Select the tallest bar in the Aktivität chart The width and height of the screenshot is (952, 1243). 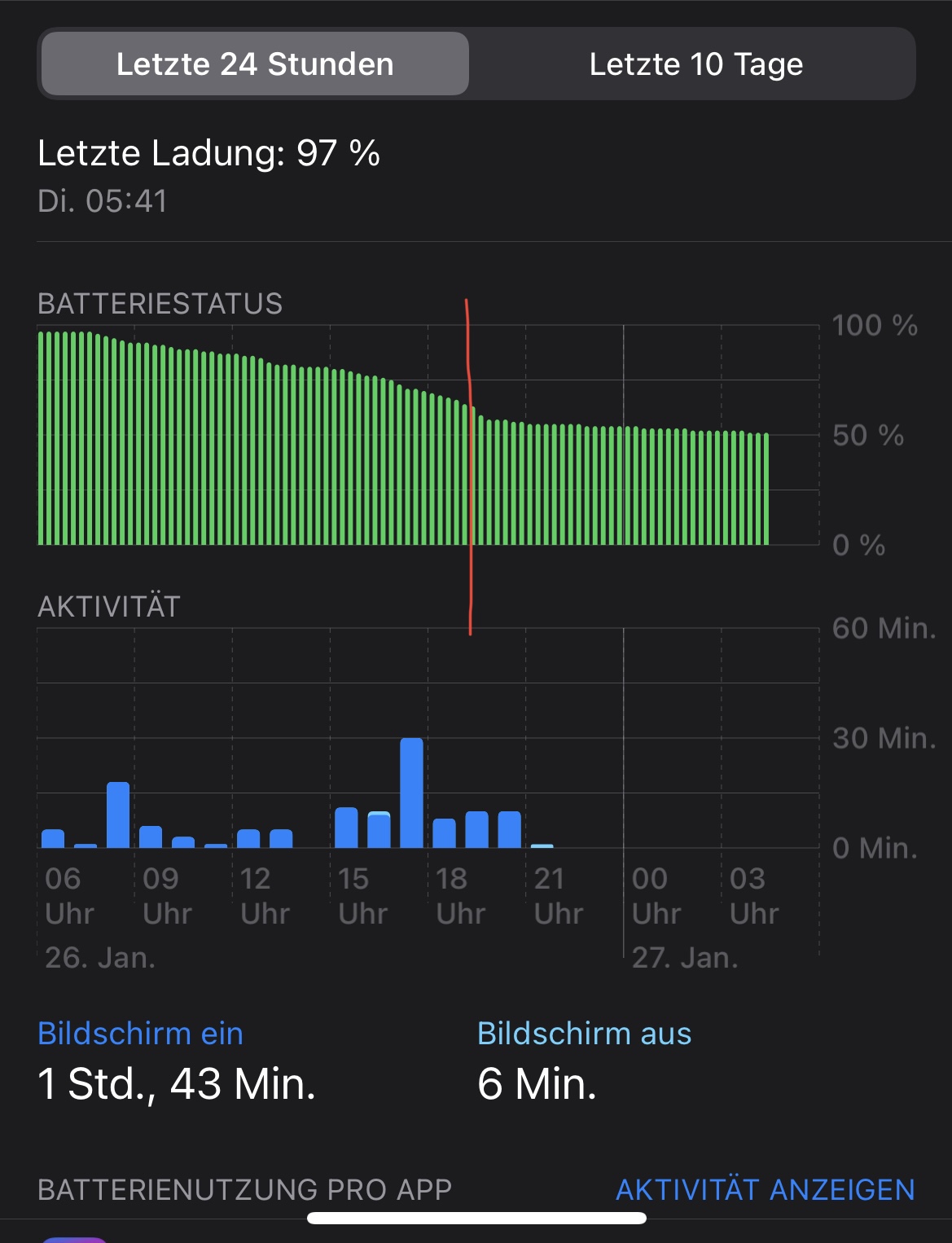(x=411, y=793)
